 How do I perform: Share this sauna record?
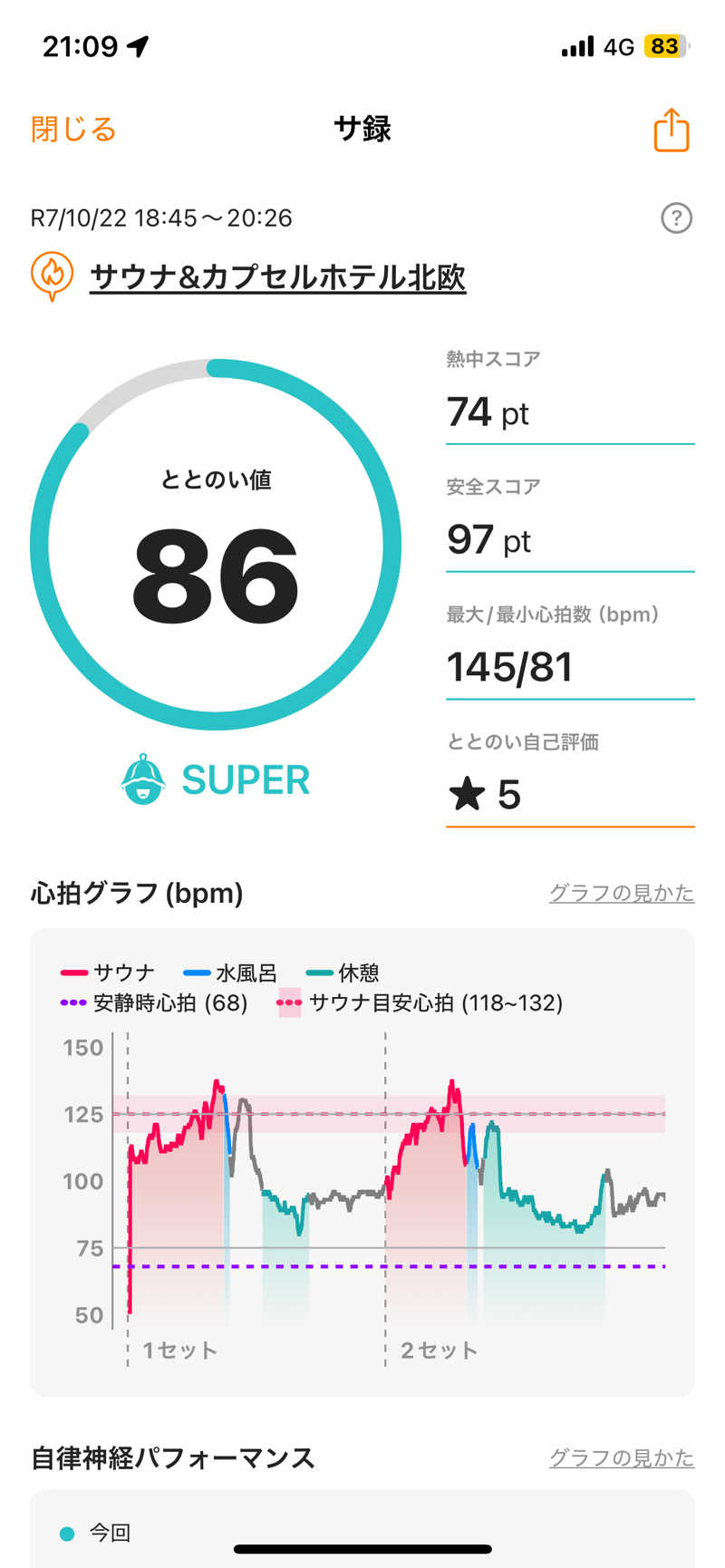671,130
